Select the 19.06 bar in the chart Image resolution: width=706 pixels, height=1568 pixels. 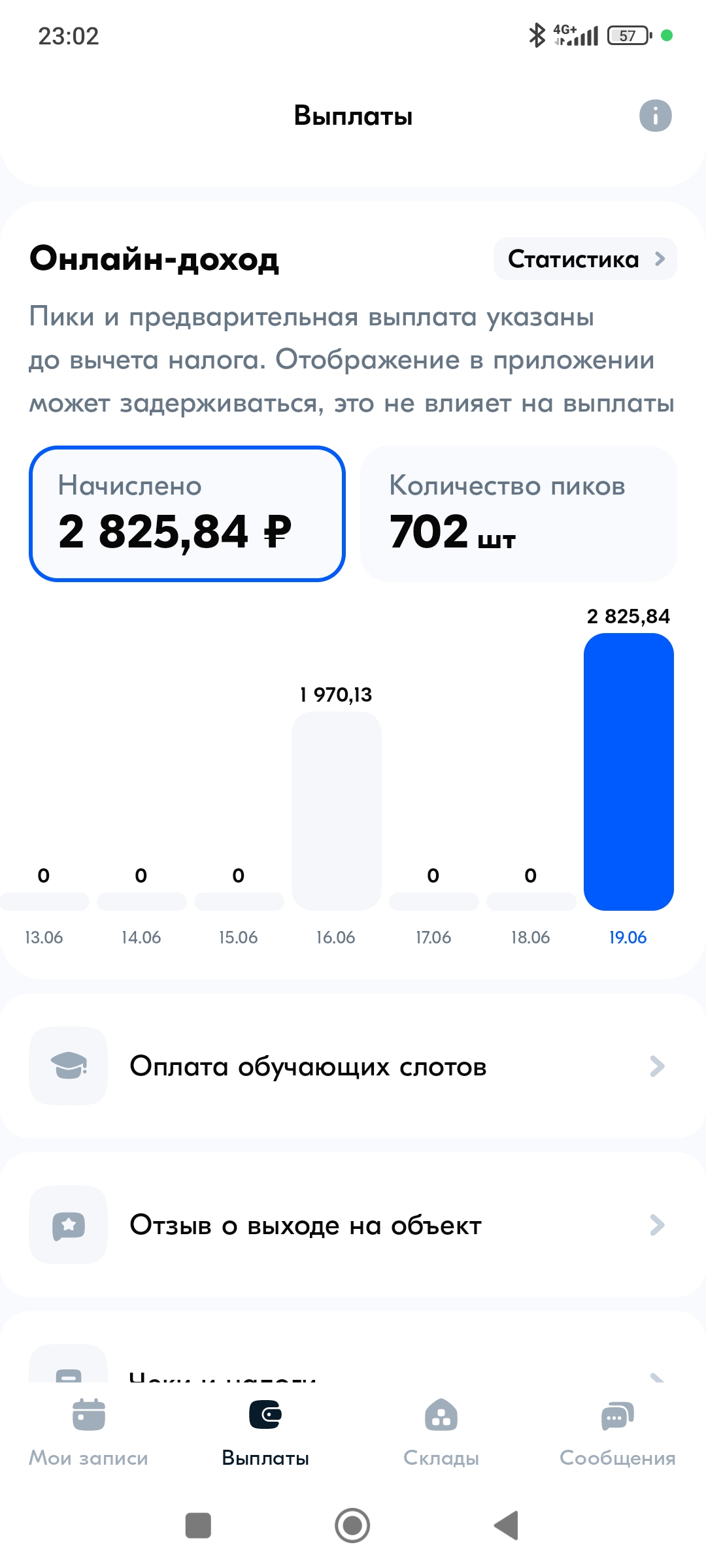[628, 772]
